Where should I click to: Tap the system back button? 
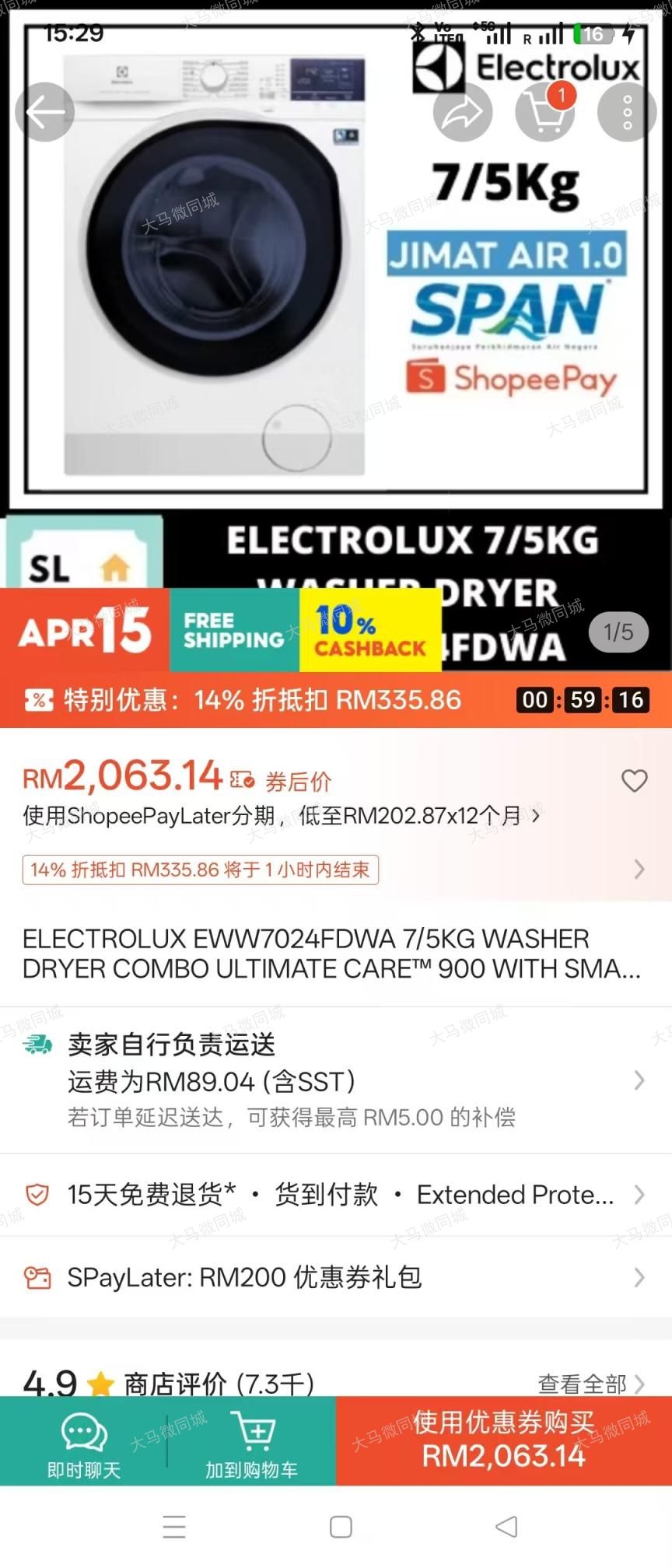click(x=506, y=1527)
